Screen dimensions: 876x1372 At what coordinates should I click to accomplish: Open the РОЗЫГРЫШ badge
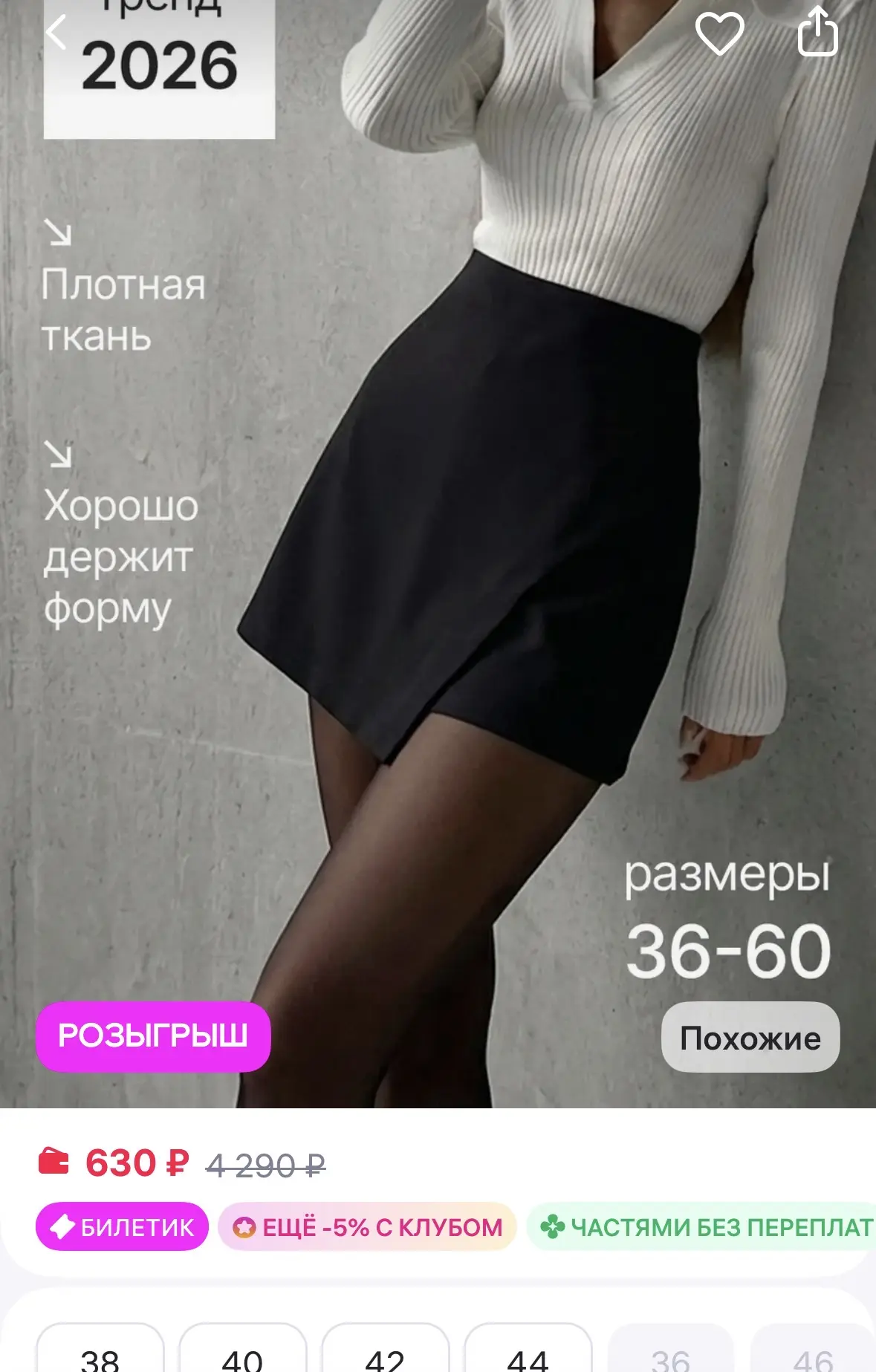pos(153,1036)
